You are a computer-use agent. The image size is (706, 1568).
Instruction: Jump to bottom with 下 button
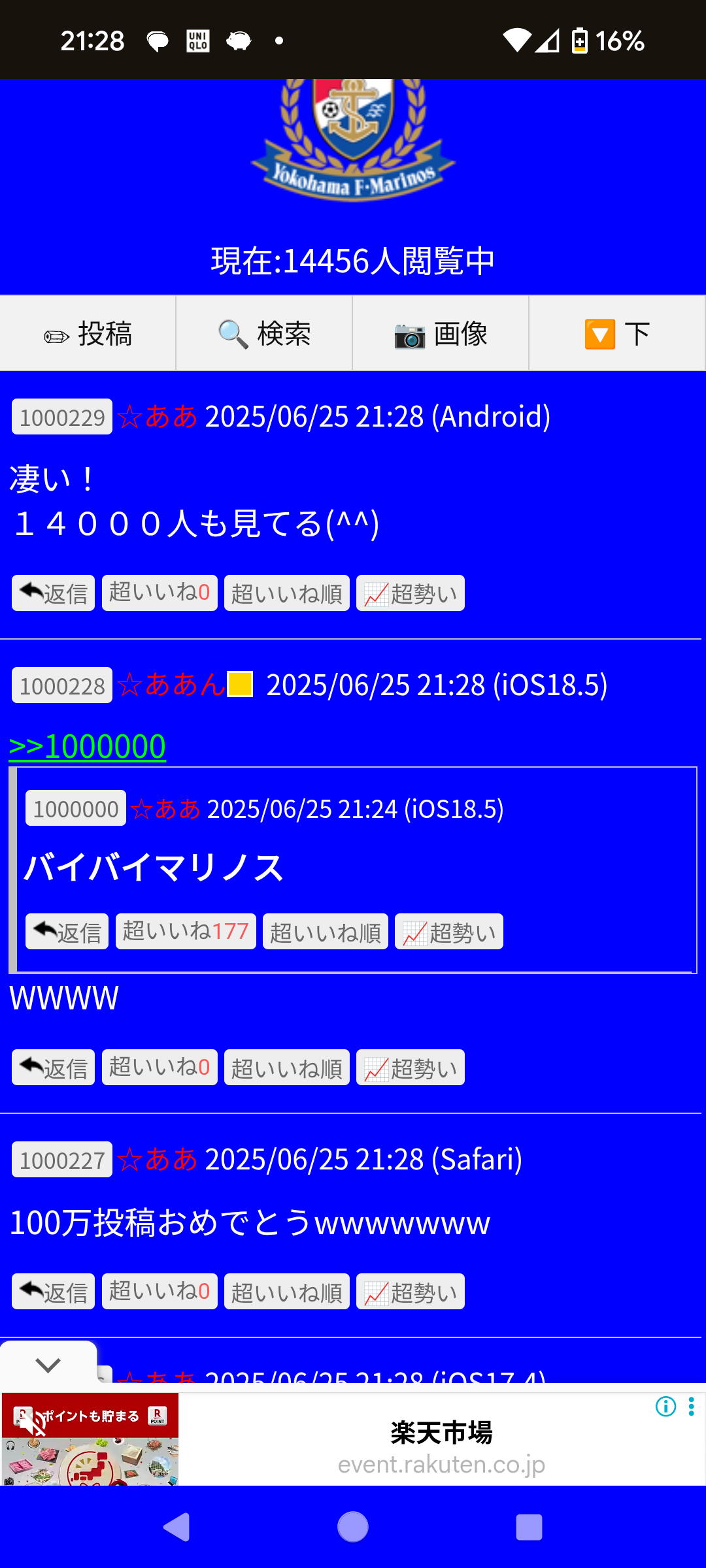click(617, 334)
